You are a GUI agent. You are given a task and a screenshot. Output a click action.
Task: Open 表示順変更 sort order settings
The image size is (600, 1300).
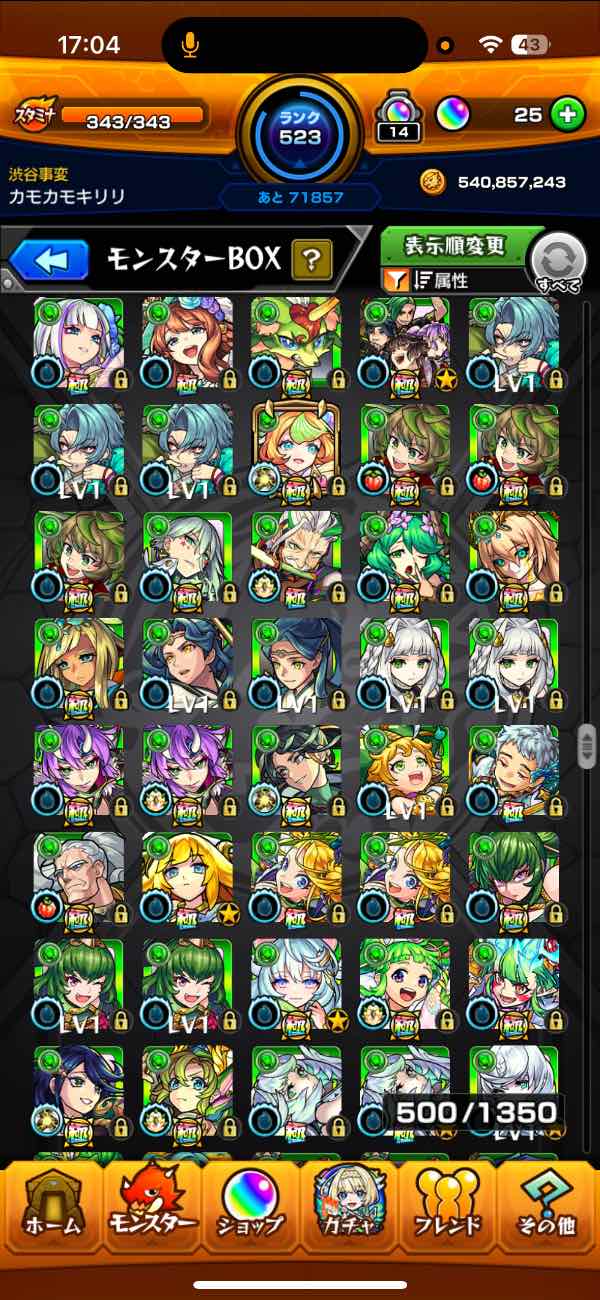pyautogui.click(x=455, y=246)
